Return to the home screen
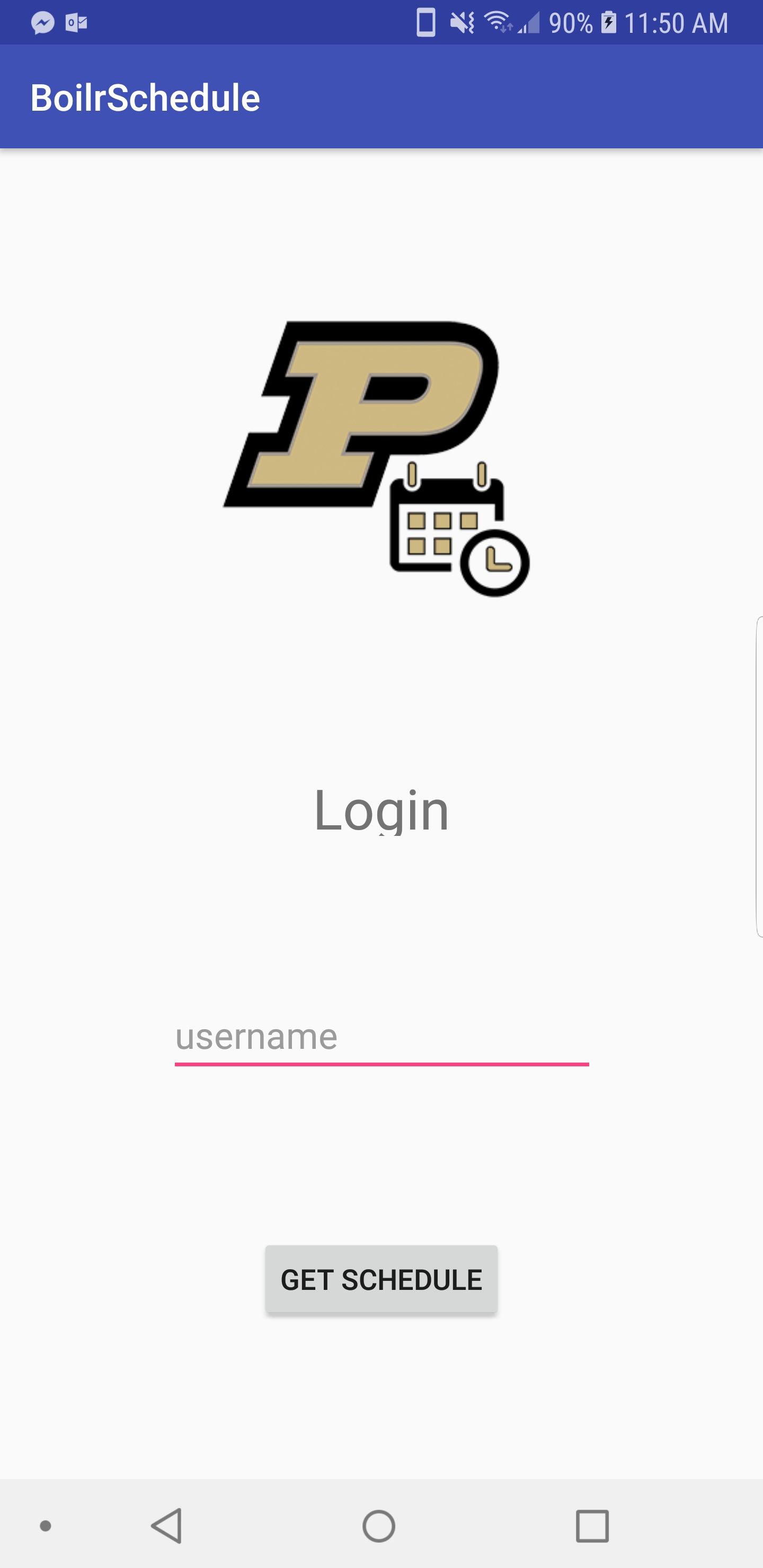Viewport: 763px width, 1568px height. (379, 1526)
